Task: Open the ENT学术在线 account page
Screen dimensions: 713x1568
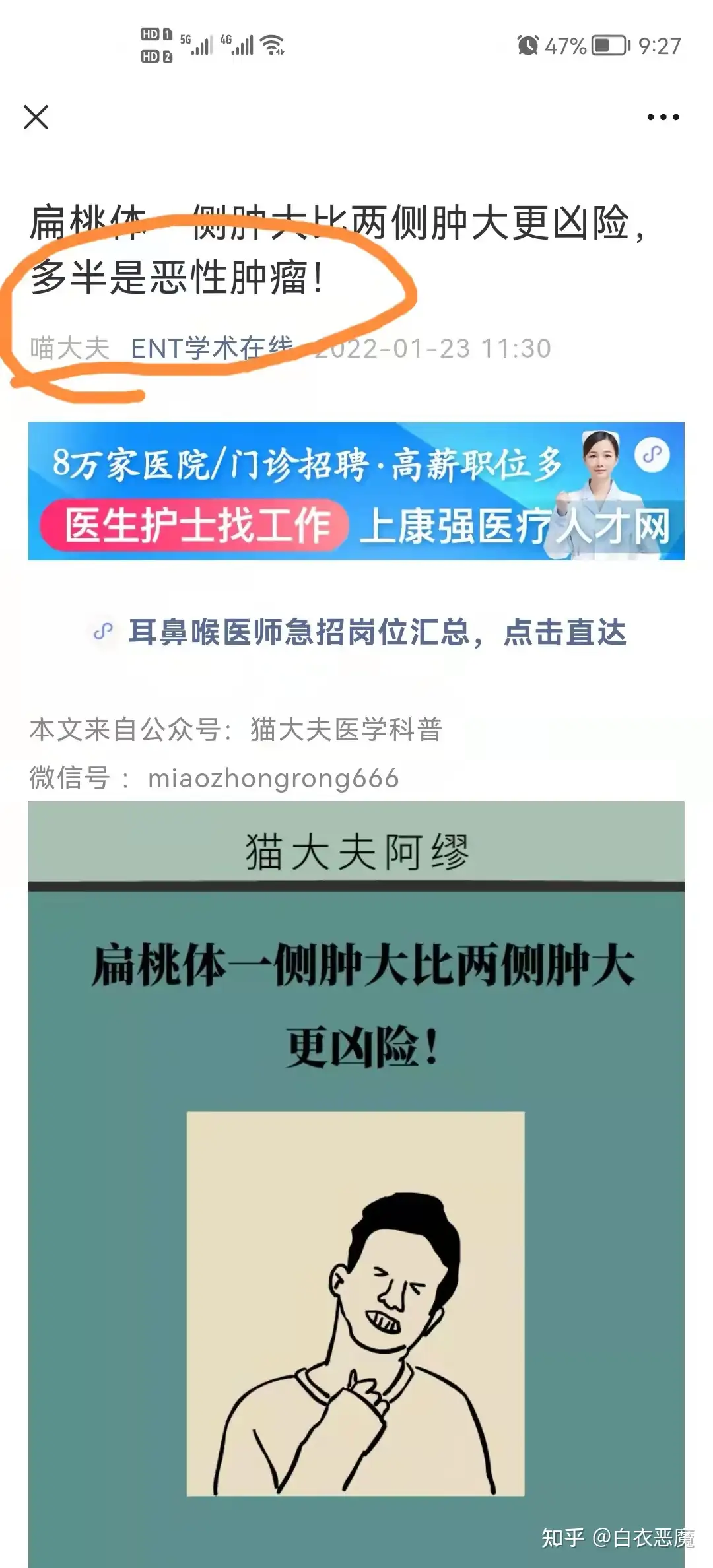Action: (x=211, y=348)
